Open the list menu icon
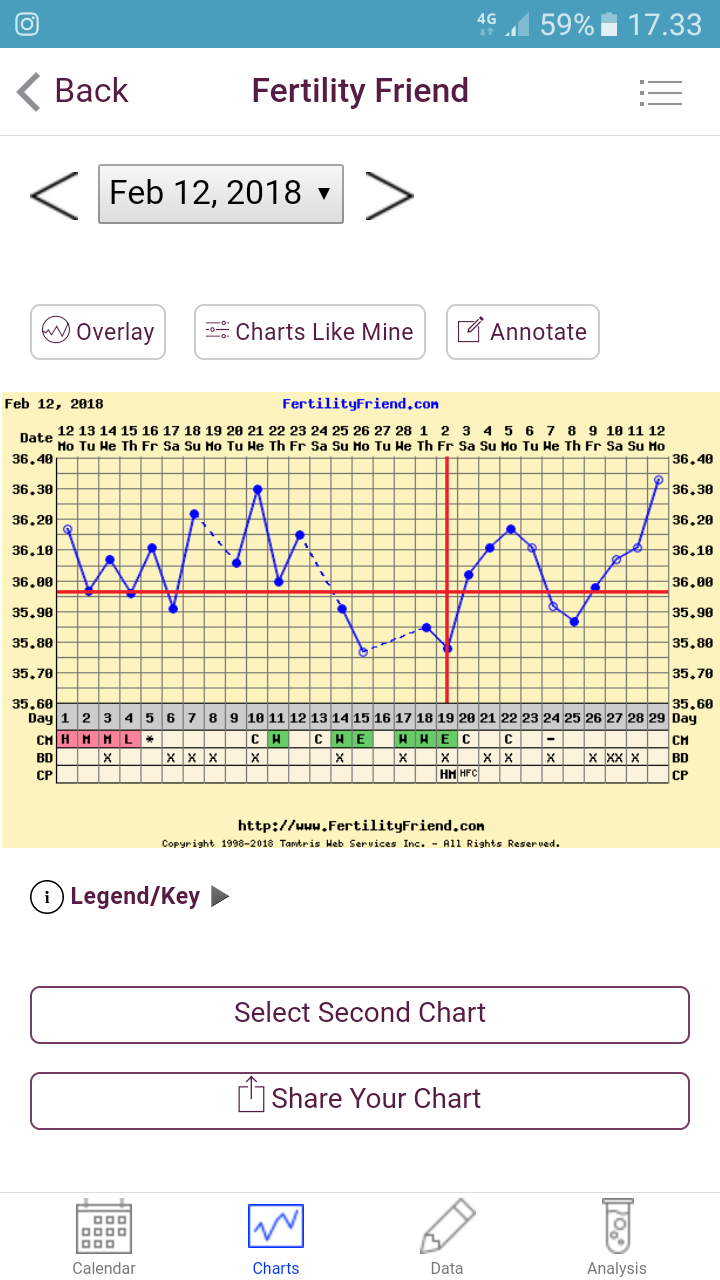 (660, 92)
